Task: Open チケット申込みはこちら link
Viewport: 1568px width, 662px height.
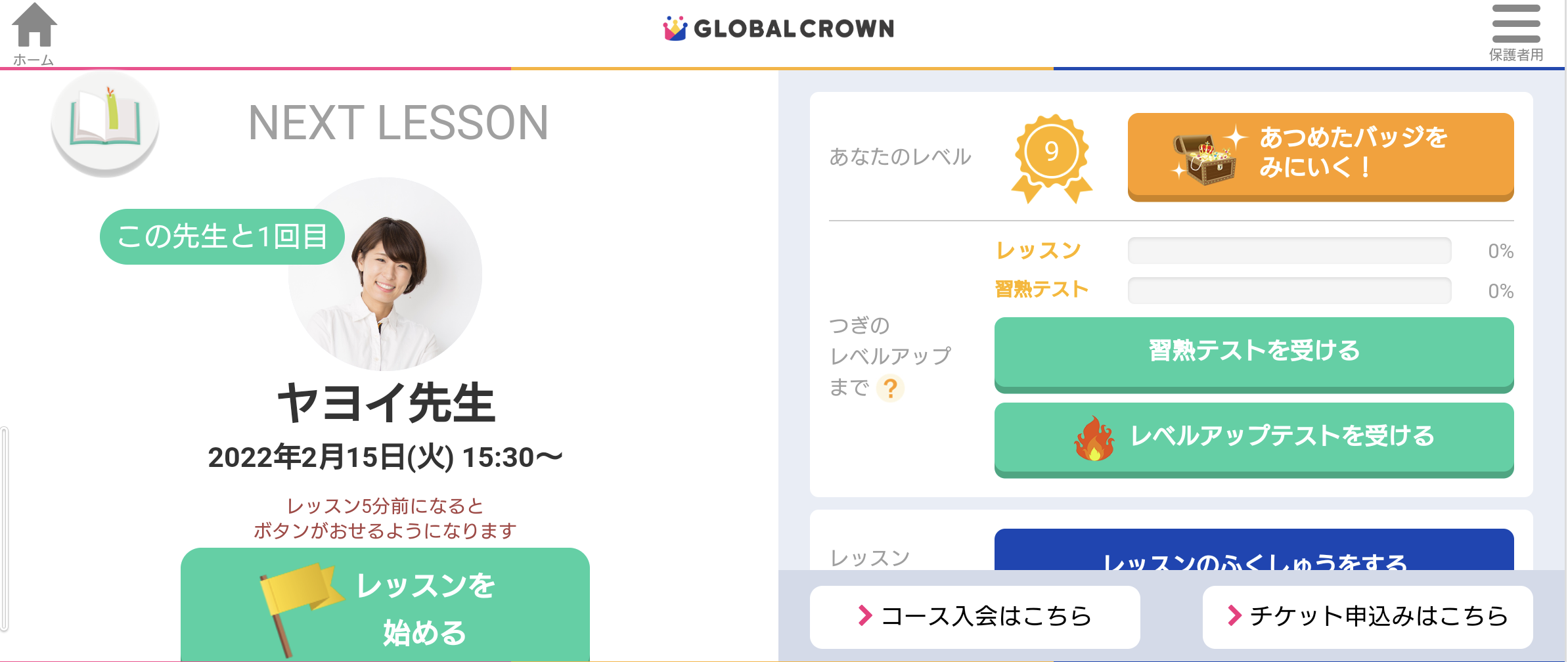Action: (1368, 616)
